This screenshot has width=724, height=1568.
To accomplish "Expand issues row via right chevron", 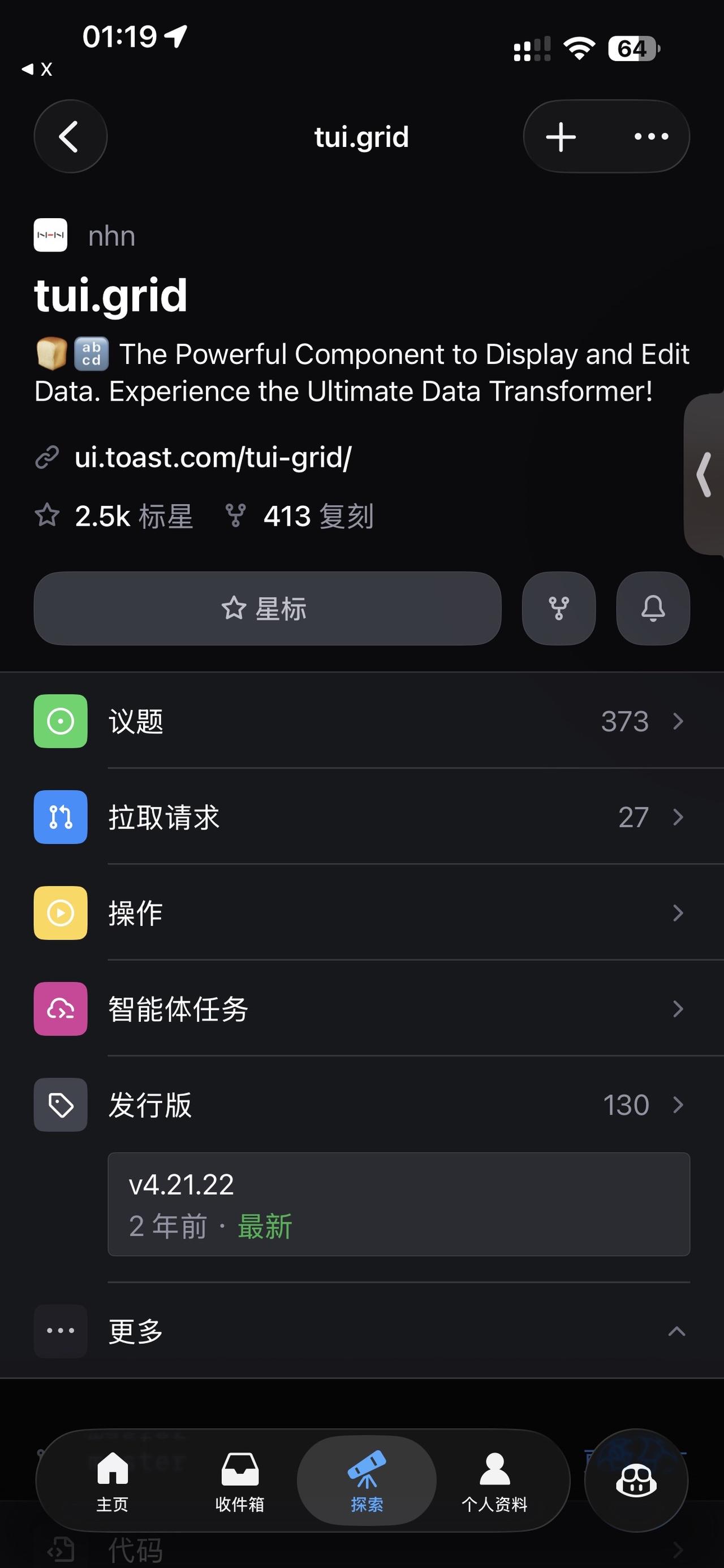I will click(x=678, y=721).
